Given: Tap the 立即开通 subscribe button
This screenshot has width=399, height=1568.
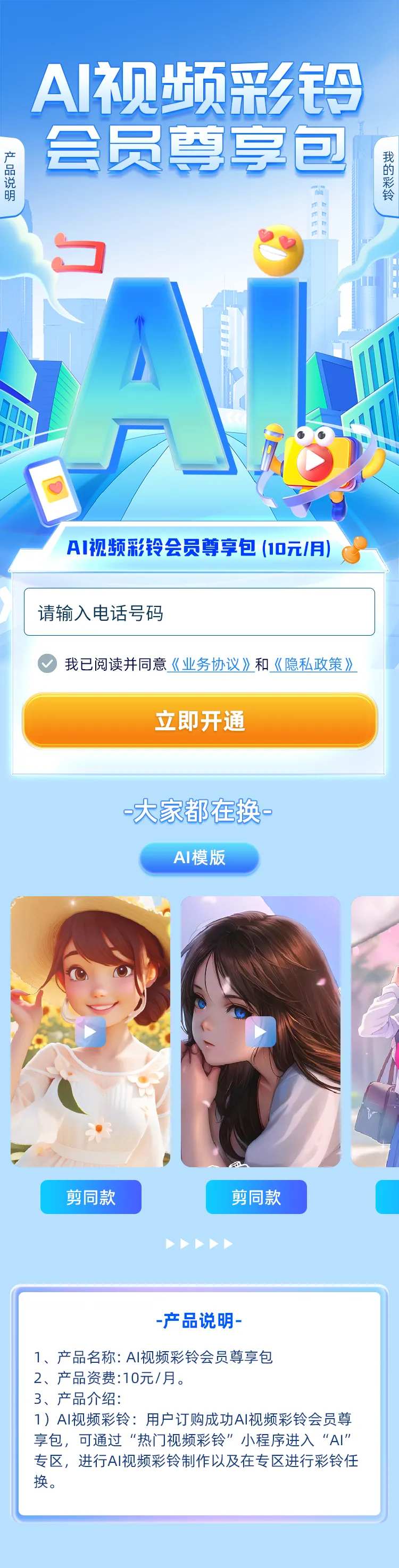Looking at the screenshot, I should 199,721.
